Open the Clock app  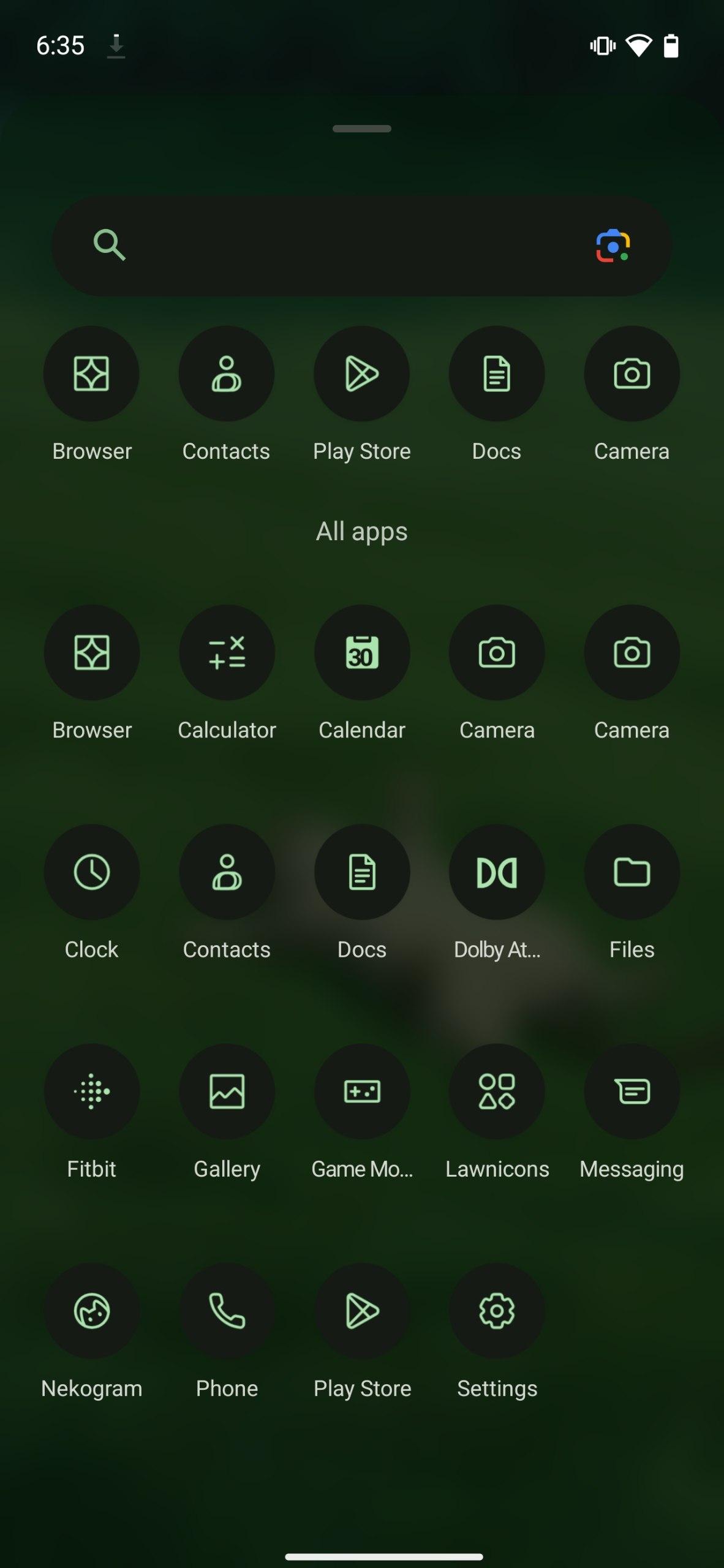click(92, 872)
